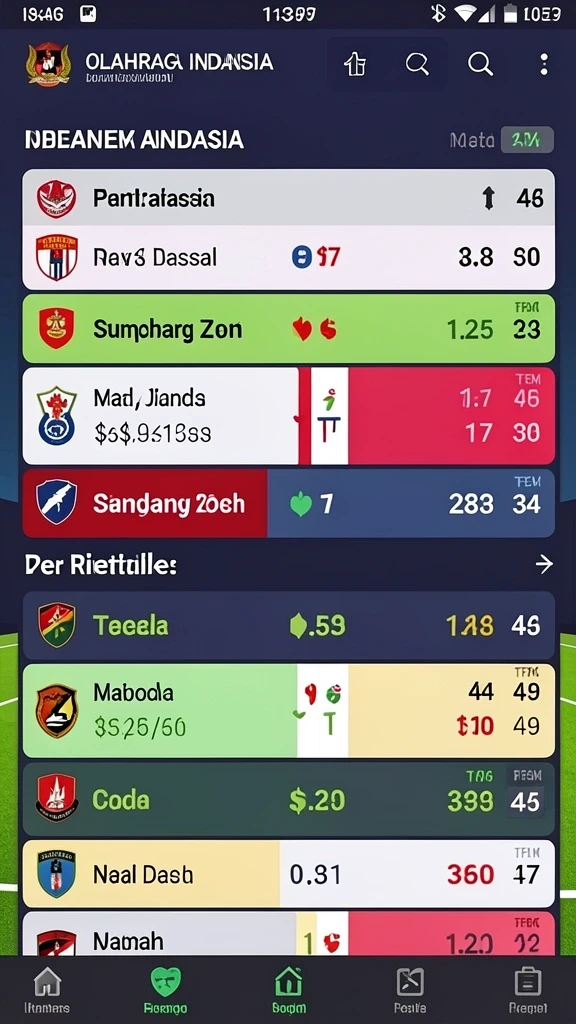Viewport: 576px width, 1024px height.
Task: Switch to the Sopm house tab
Action: click(x=289, y=990)
